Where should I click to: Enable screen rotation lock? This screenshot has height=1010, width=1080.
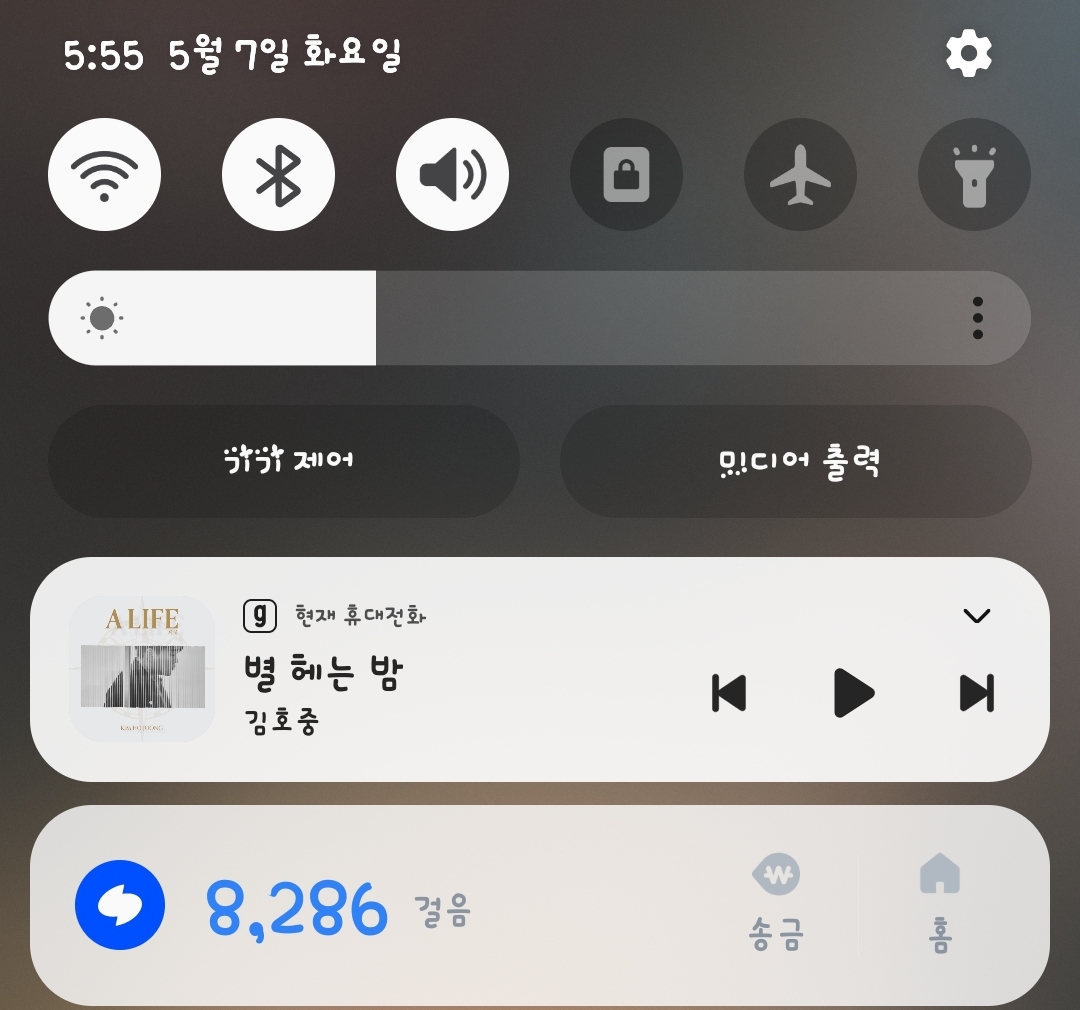point(626,175)
